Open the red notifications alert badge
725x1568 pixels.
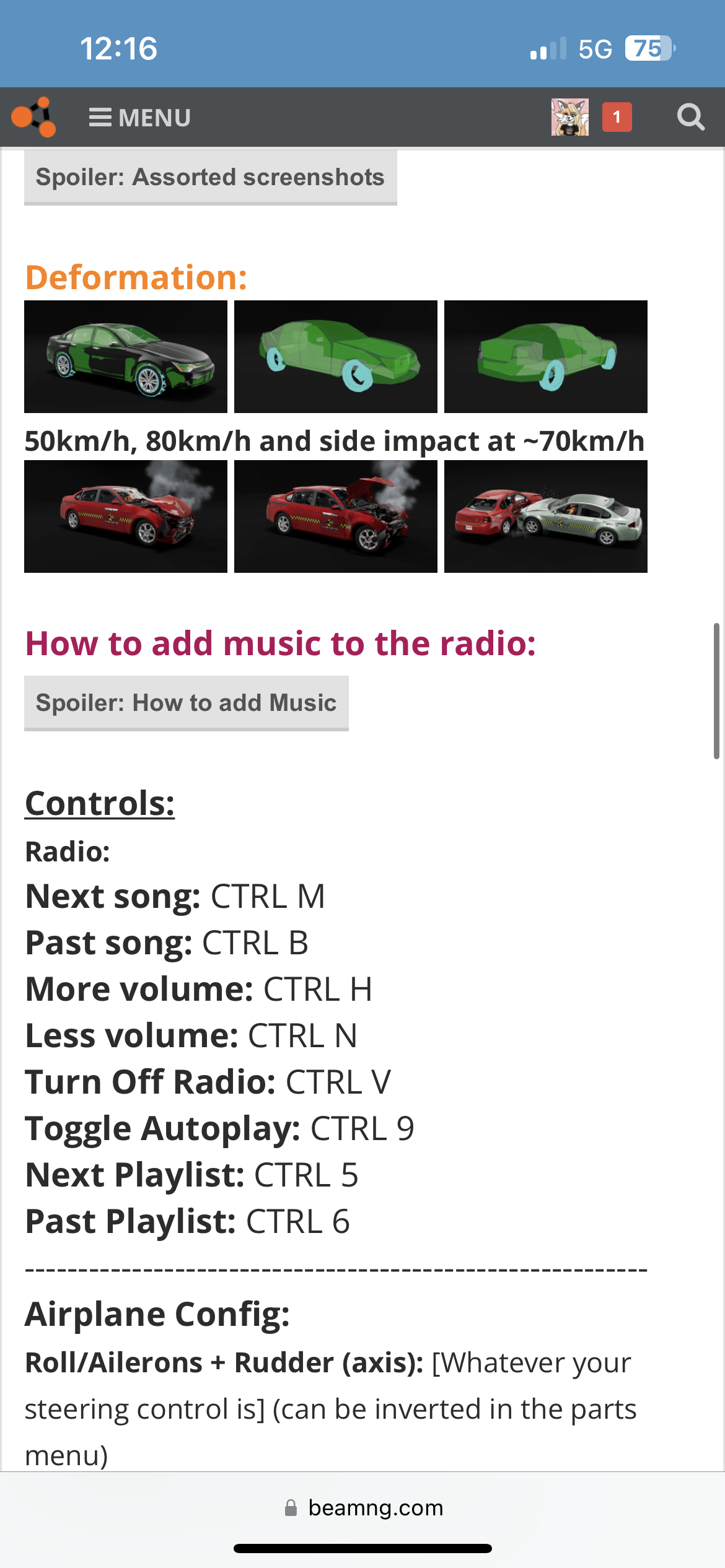[617, 117]
